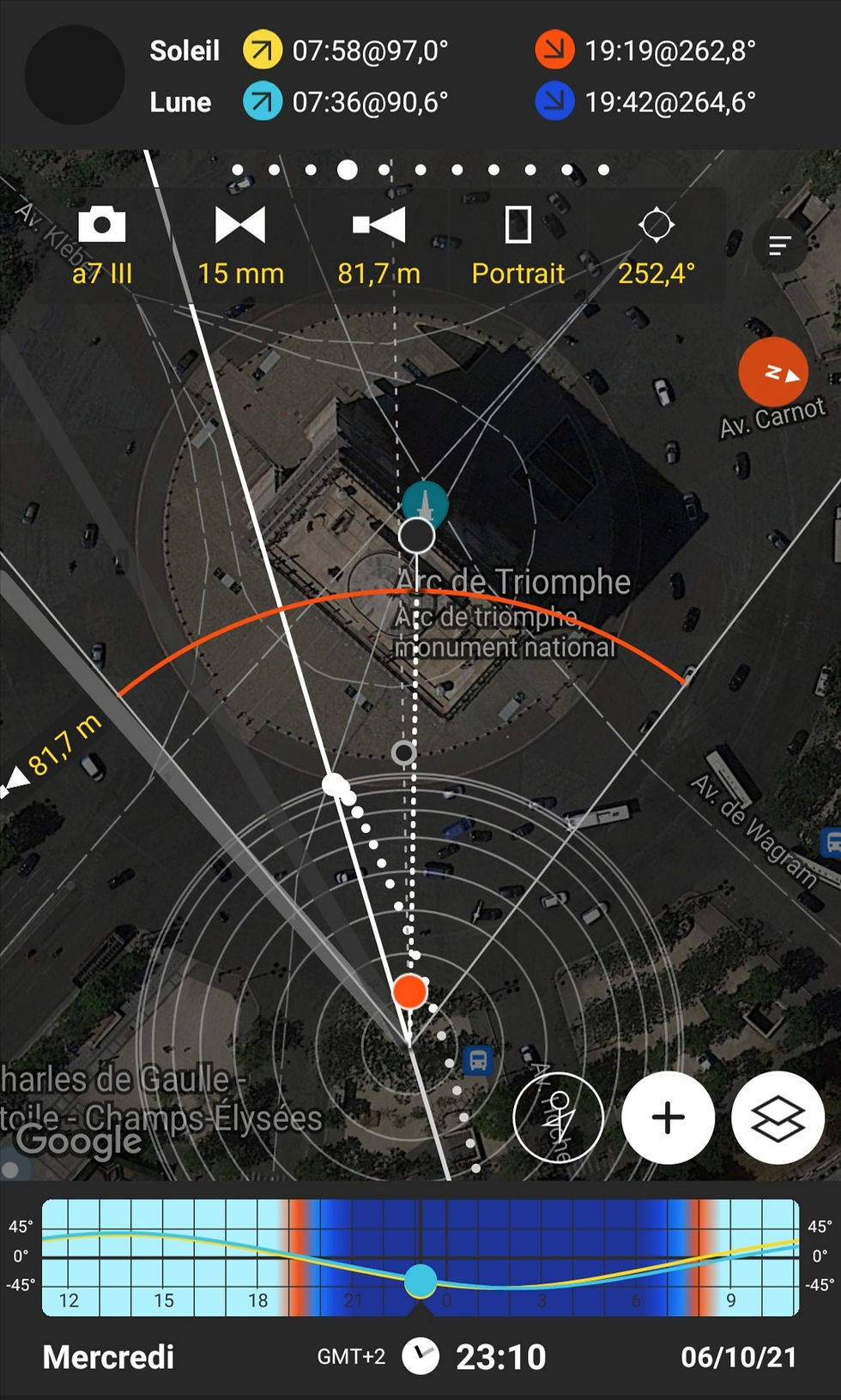The image size is (841, 1400).
Task: Change the time 23:10
Action: click(499, 1357)
